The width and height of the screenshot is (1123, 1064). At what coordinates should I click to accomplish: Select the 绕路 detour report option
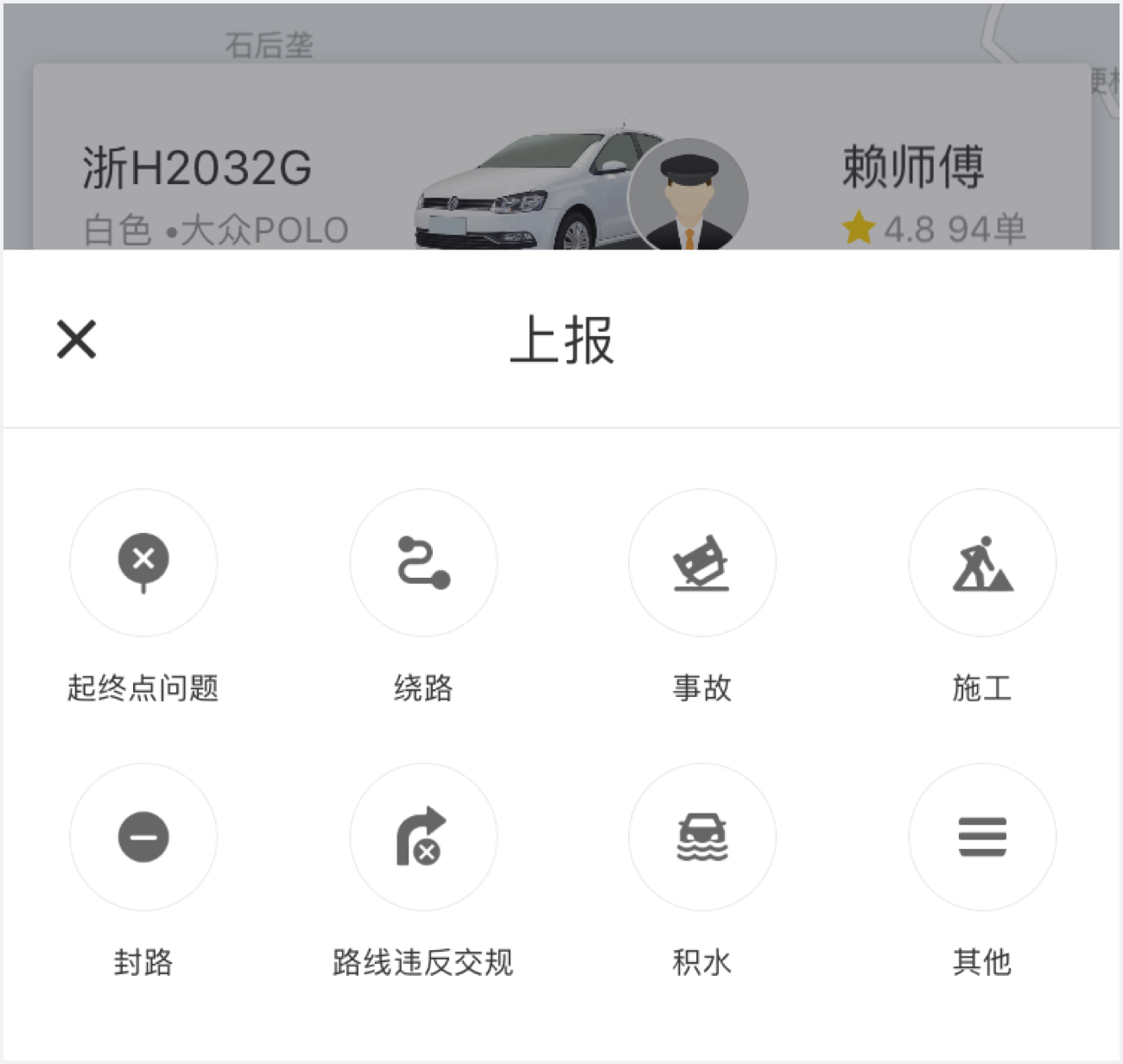click(x=423, y=562)
